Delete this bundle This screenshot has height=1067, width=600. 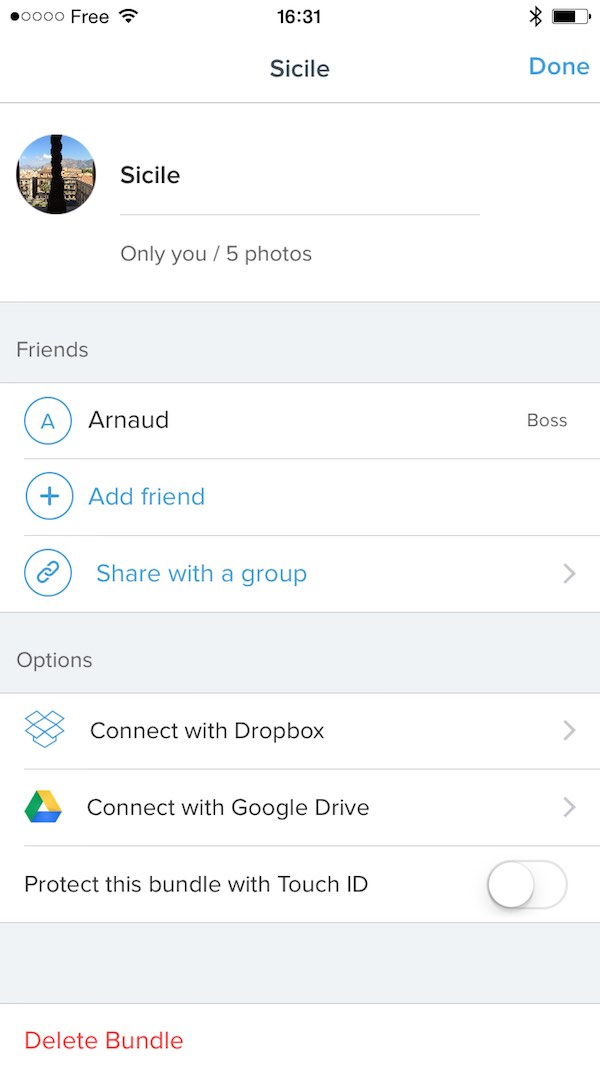104,1040
